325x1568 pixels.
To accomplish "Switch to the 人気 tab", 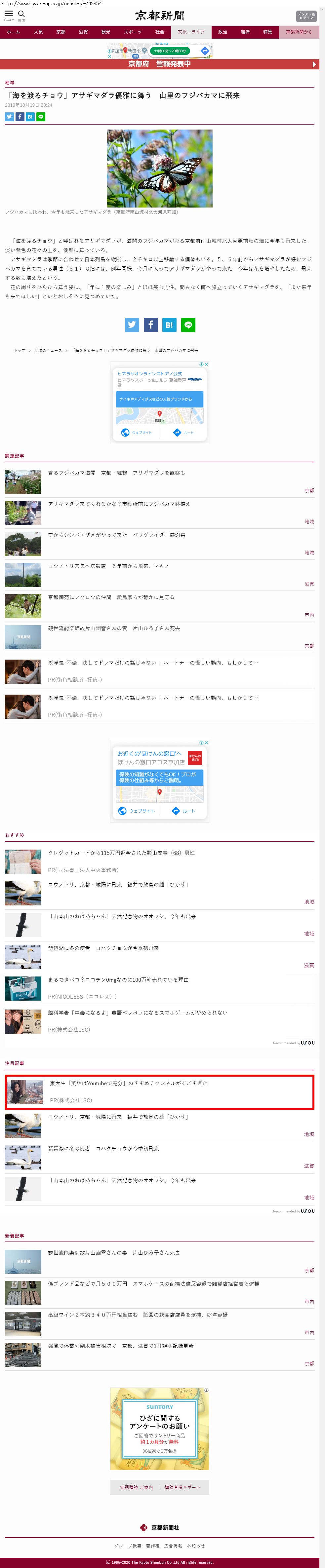I will (x=38, y=32).
